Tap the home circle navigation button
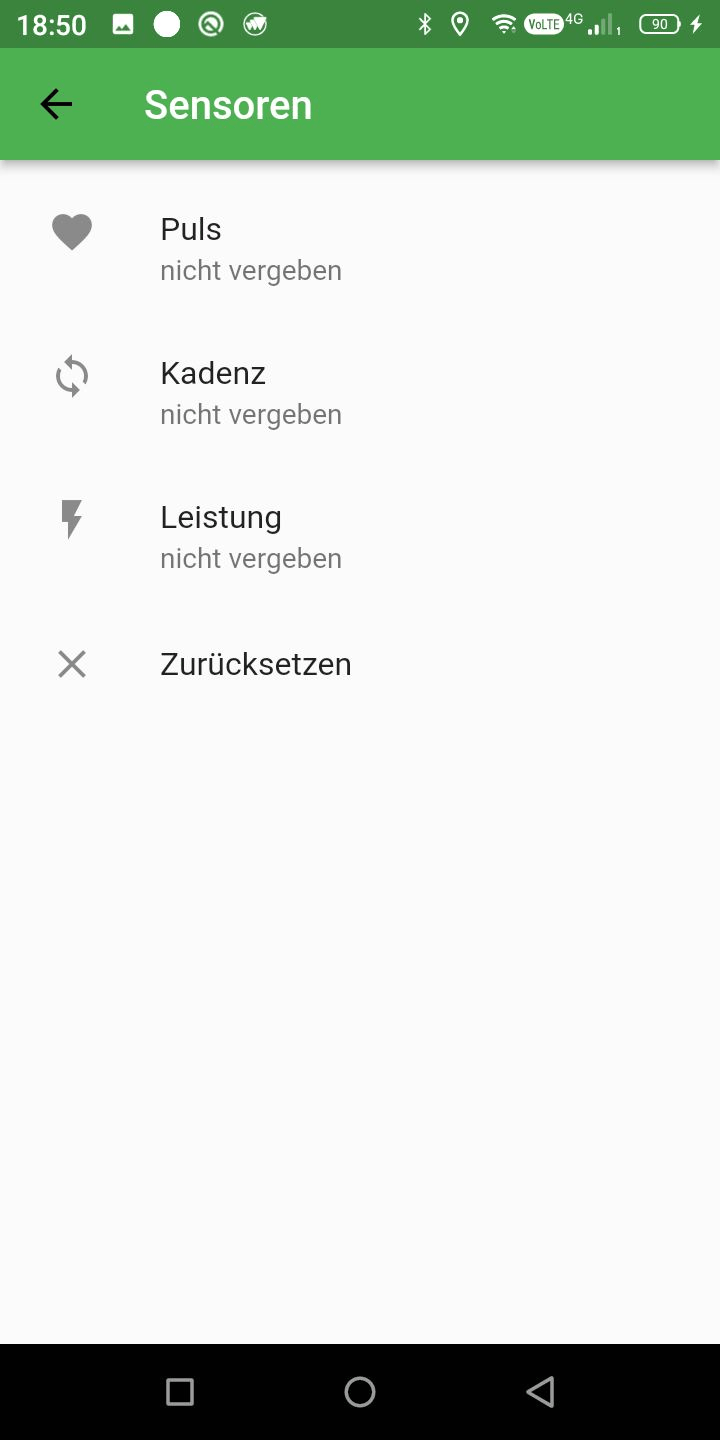Image resolution: width=720 pixels, height=1440 pixels. click(x=360, y=1391)
